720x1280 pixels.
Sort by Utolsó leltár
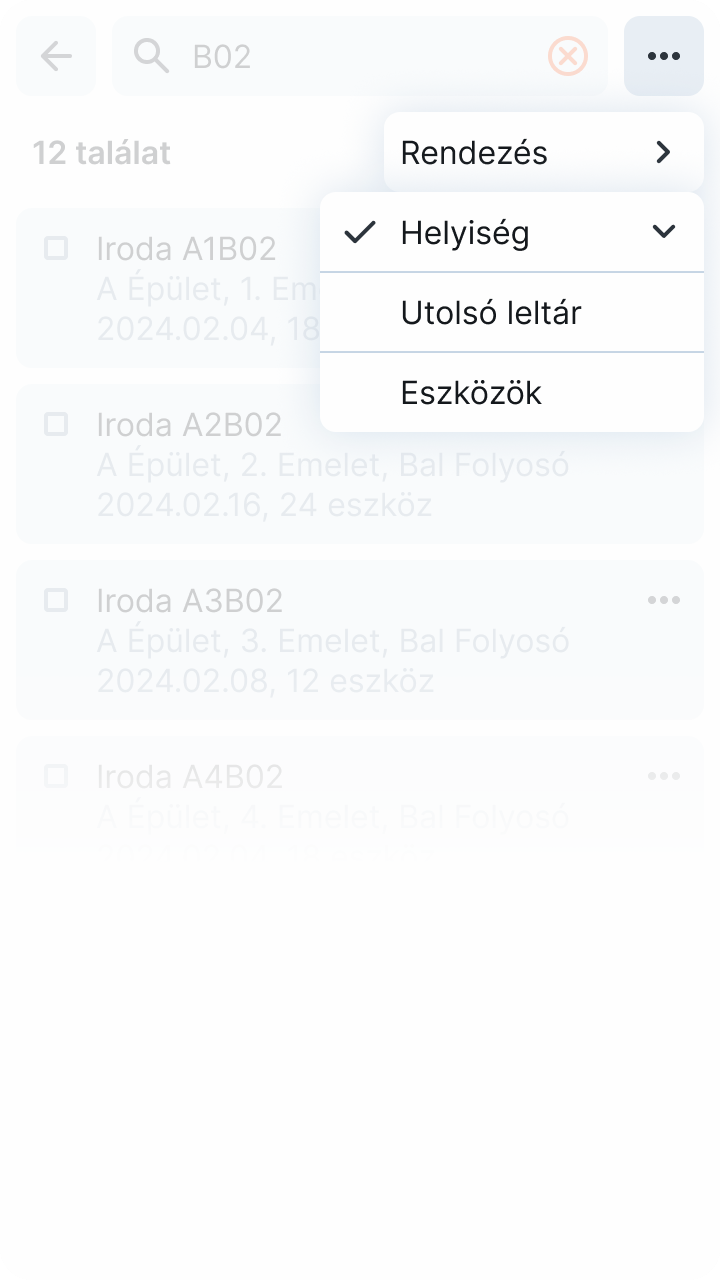tap(511, 313)
